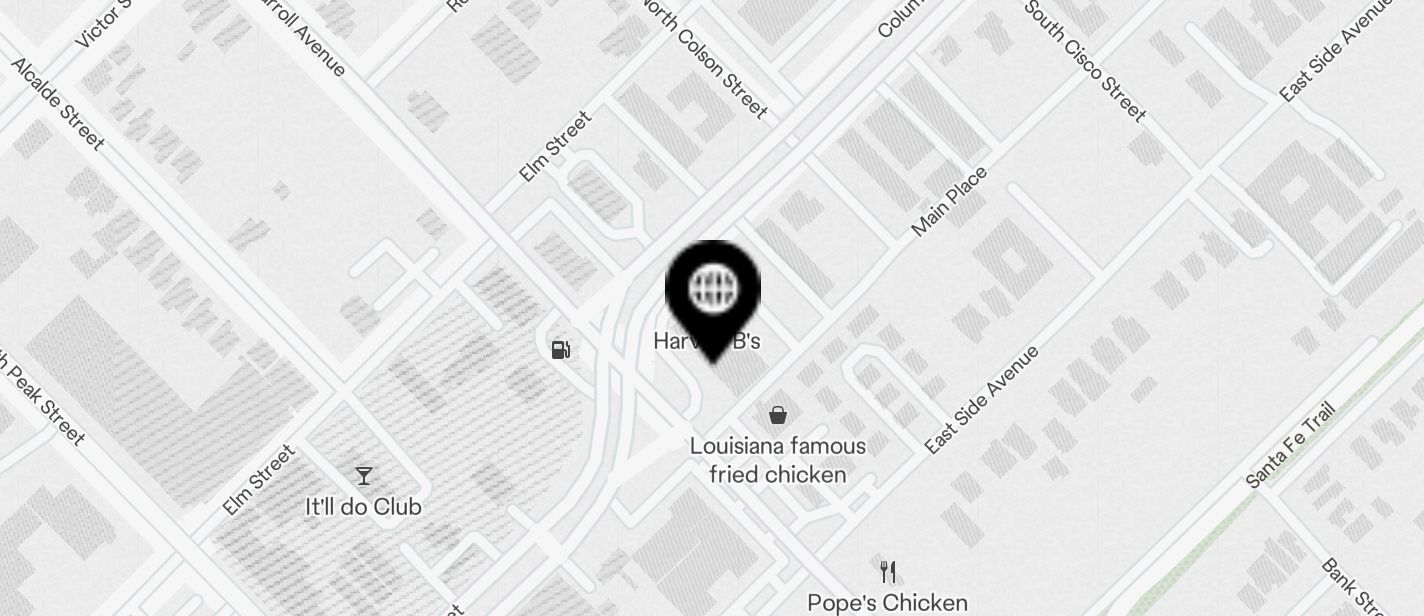
Task: Open the It'll do Club map marker
Action: coord(364,476)
